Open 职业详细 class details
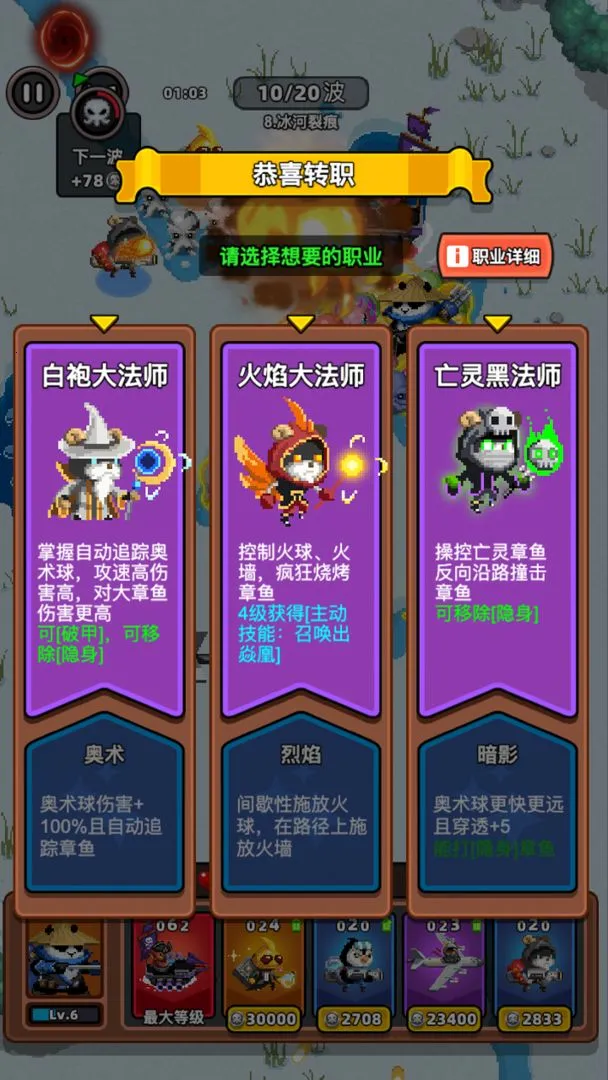 click(495, 257)
